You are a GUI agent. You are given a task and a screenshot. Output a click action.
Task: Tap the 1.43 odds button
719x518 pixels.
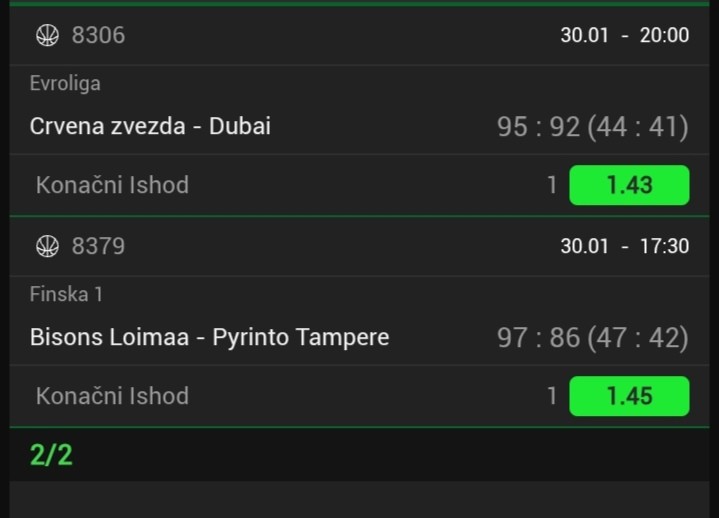(629, 185)
